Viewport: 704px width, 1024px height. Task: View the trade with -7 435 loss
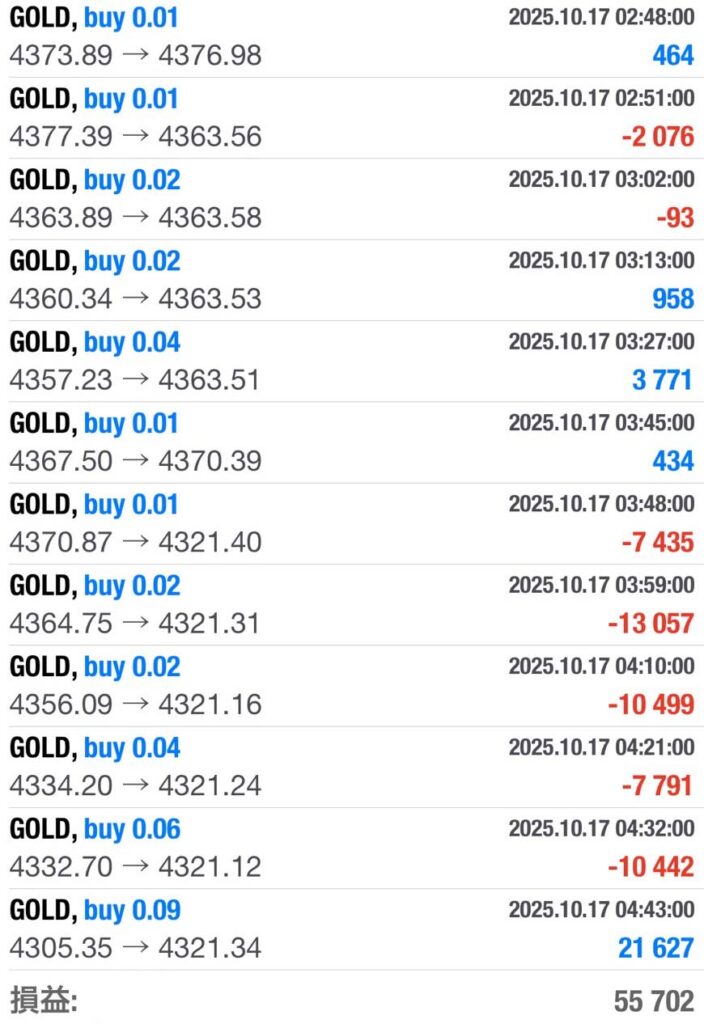point(352,523)
